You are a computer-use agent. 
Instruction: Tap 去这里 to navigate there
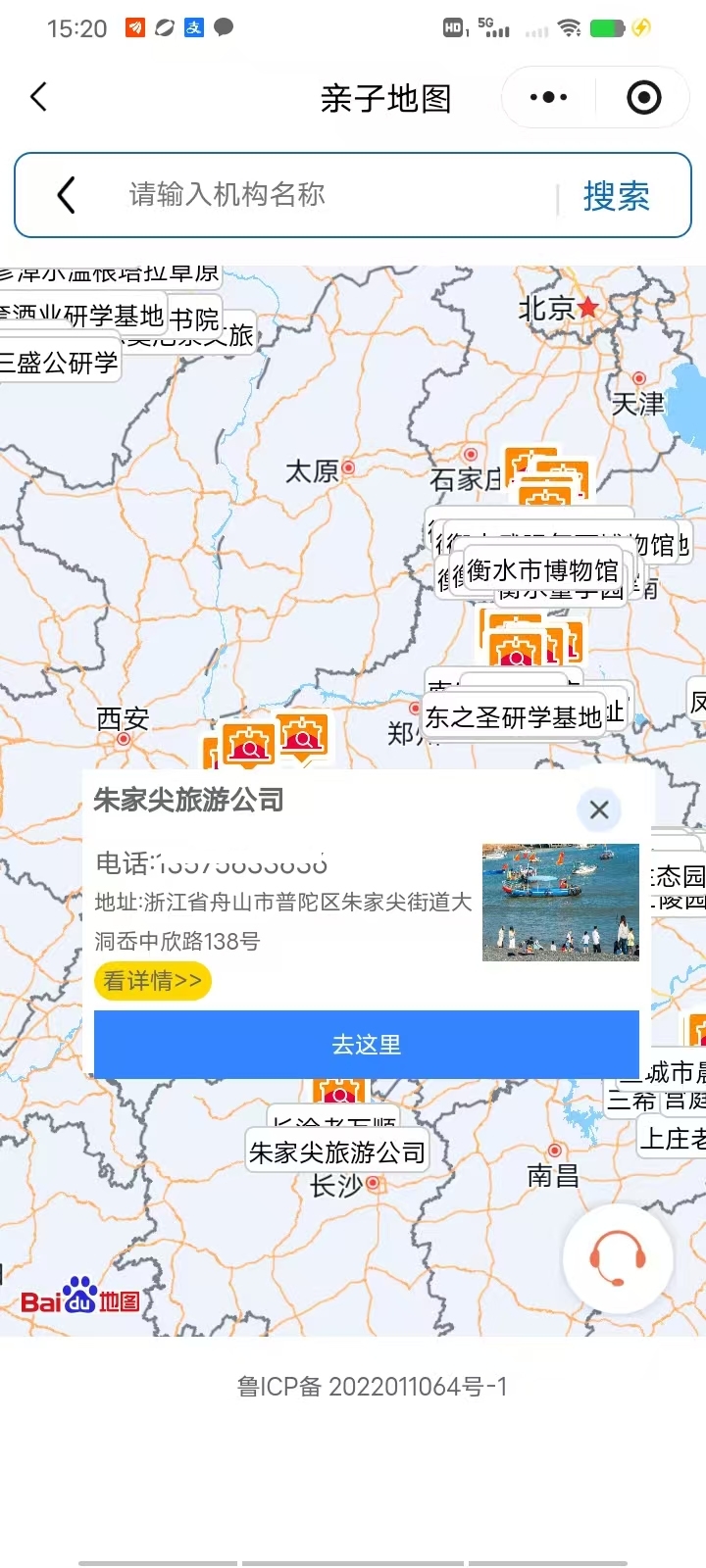(366, 1045)
